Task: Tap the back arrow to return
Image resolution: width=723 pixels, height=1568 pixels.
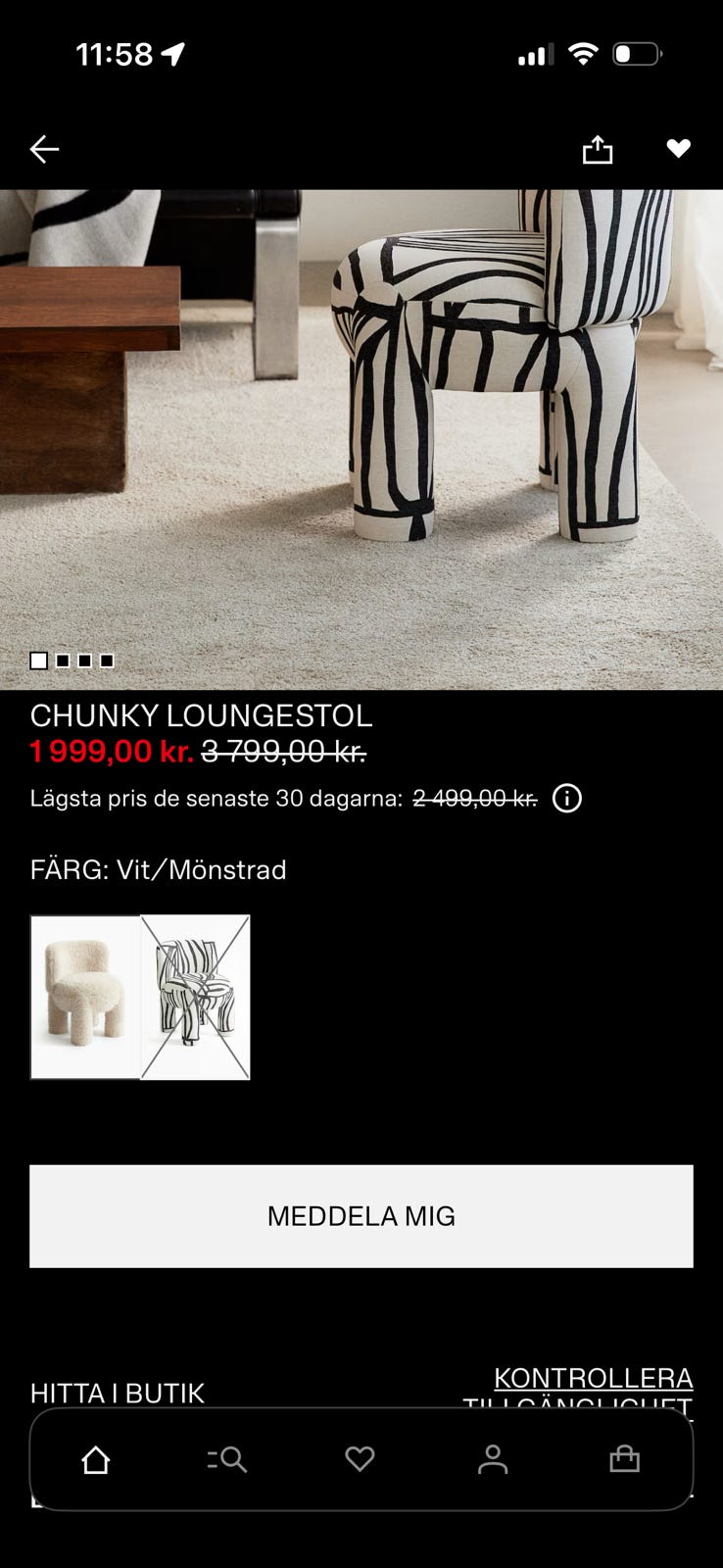Action: coord(44,148)
